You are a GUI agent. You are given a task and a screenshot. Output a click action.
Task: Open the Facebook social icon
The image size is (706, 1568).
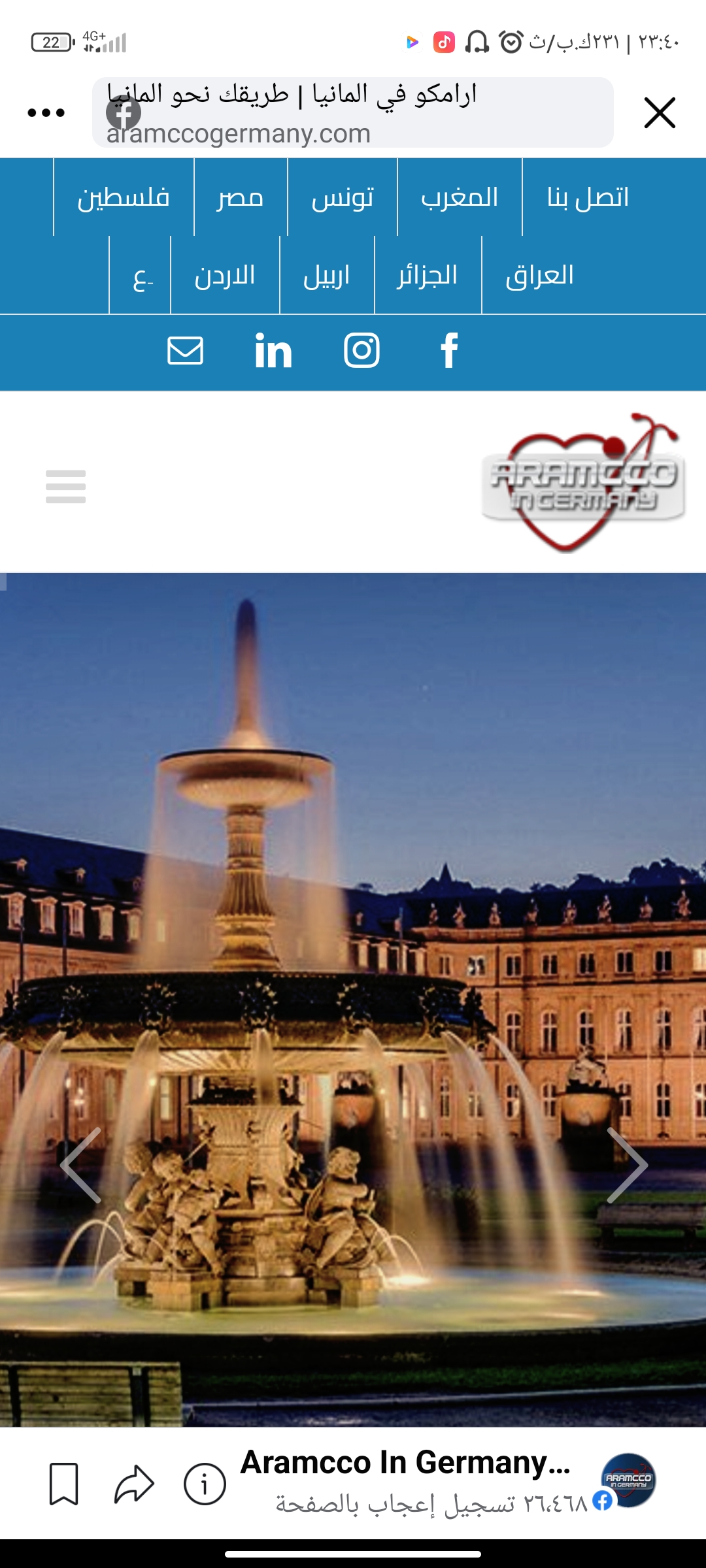tap(449, 351)
